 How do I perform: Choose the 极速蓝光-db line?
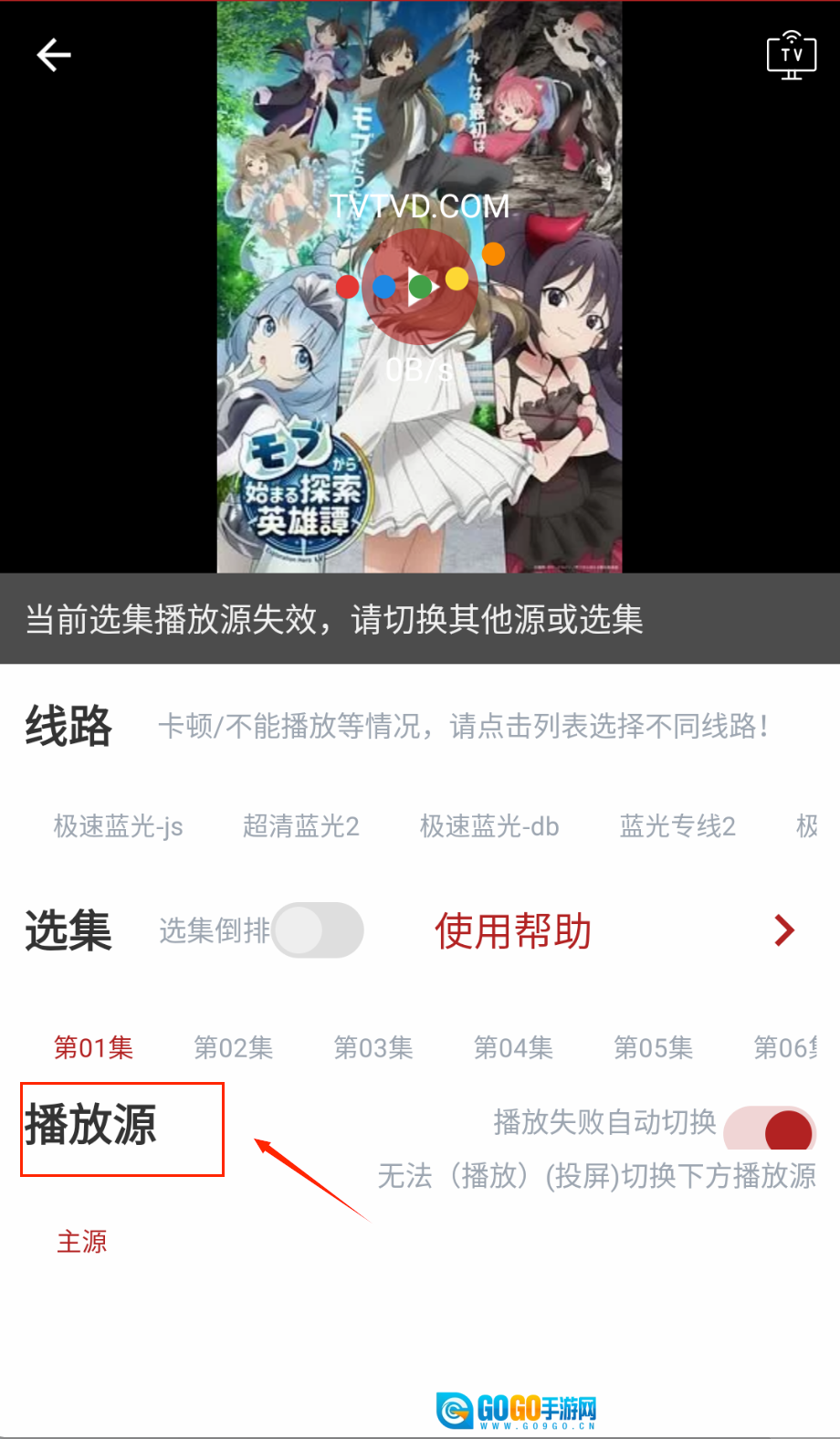point(489,826)
